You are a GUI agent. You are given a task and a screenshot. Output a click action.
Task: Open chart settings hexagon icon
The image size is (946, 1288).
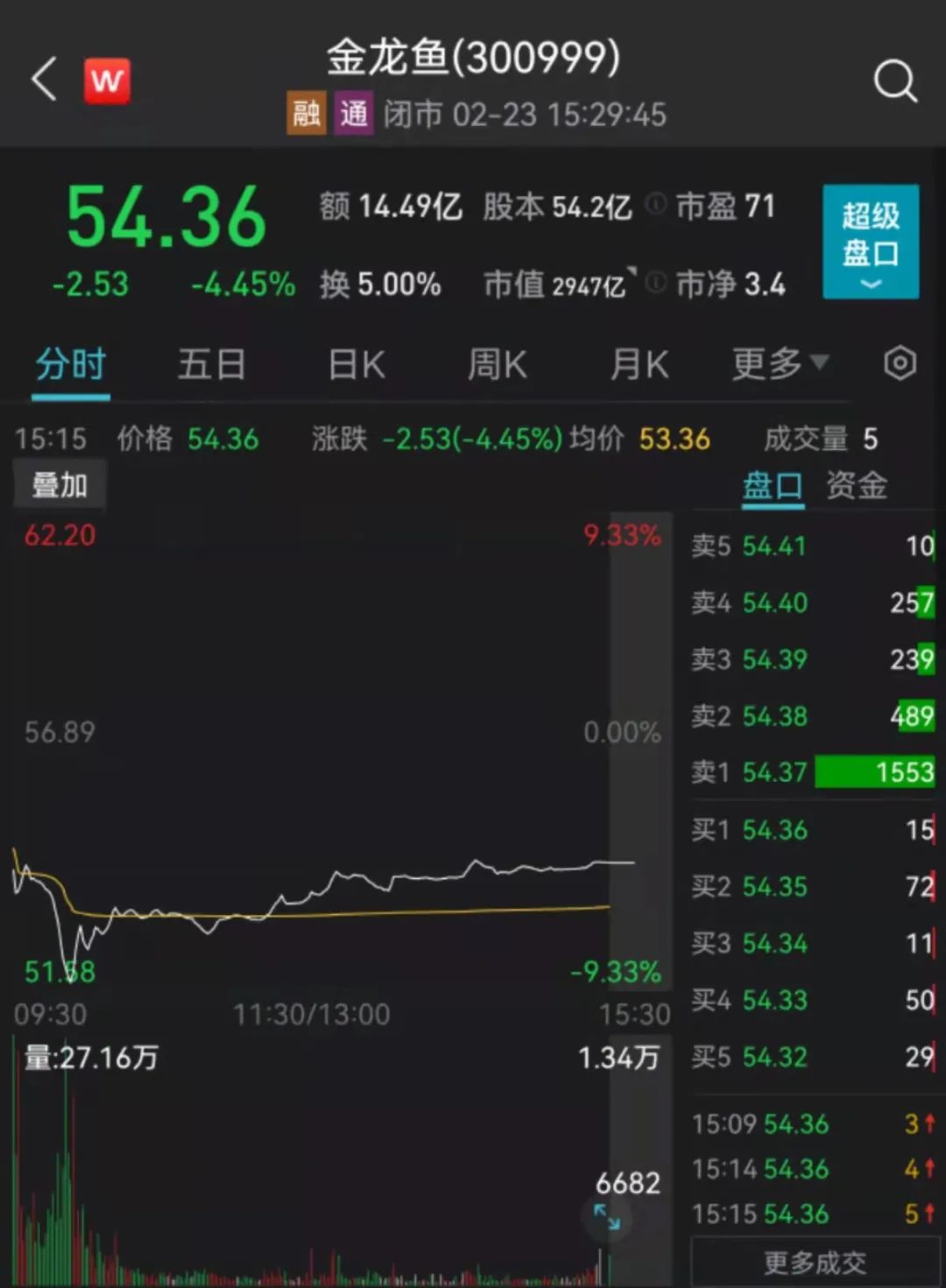pyautogui.click(x=900, y=363)
